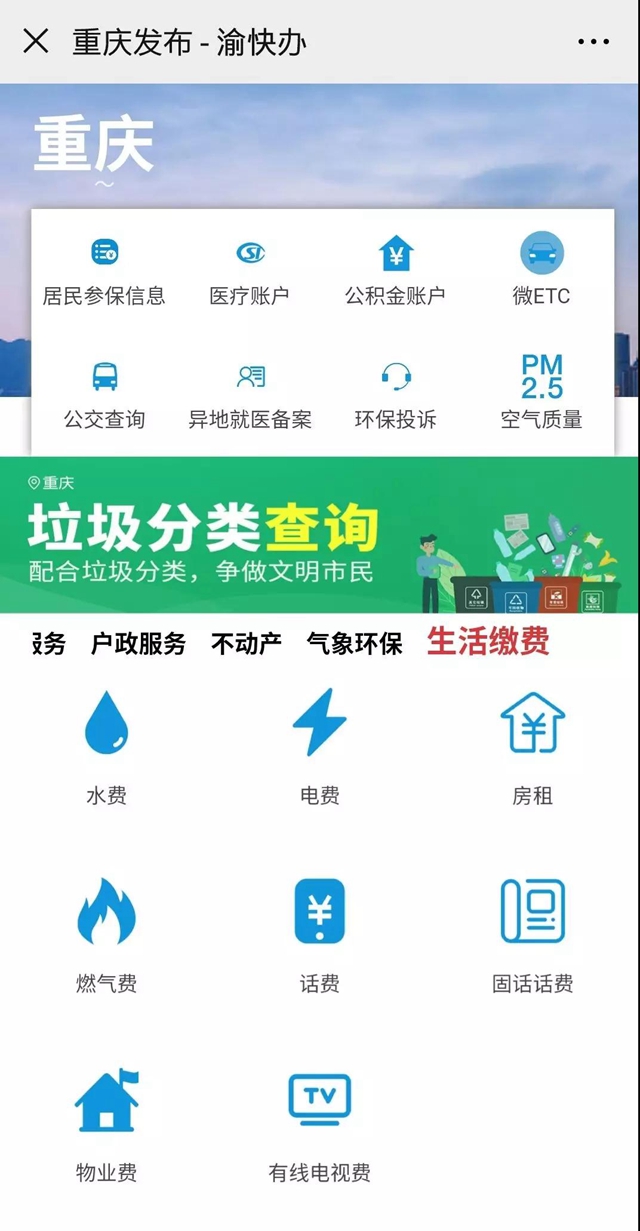
Task: Open 房租 rent payment
Action: pyautogui.click(x=532, y=745)
